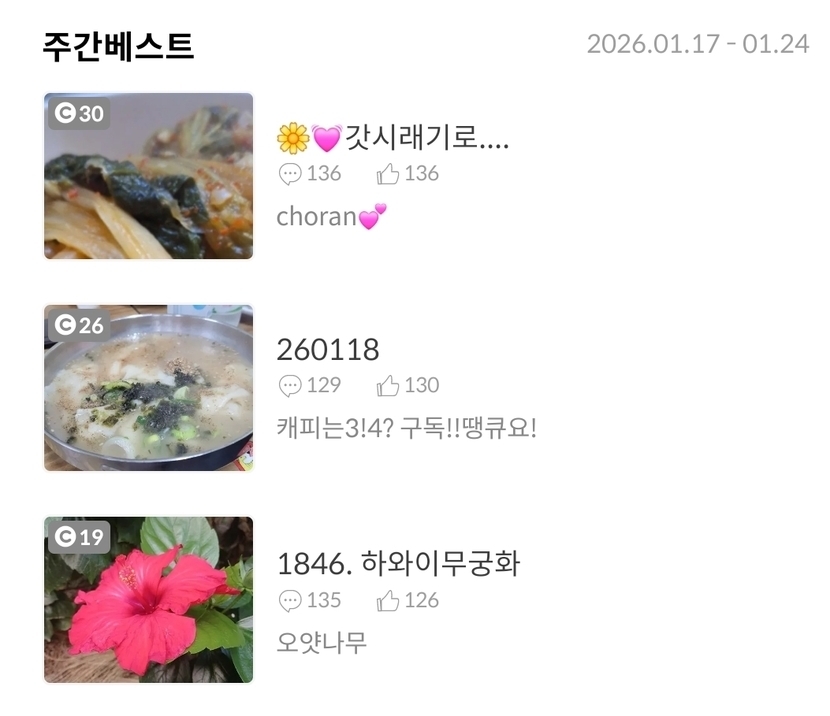Screen dimensions: 830x716
Task: Open the red hibiscus flower thumbnail
Action: [x=148, y=600]
